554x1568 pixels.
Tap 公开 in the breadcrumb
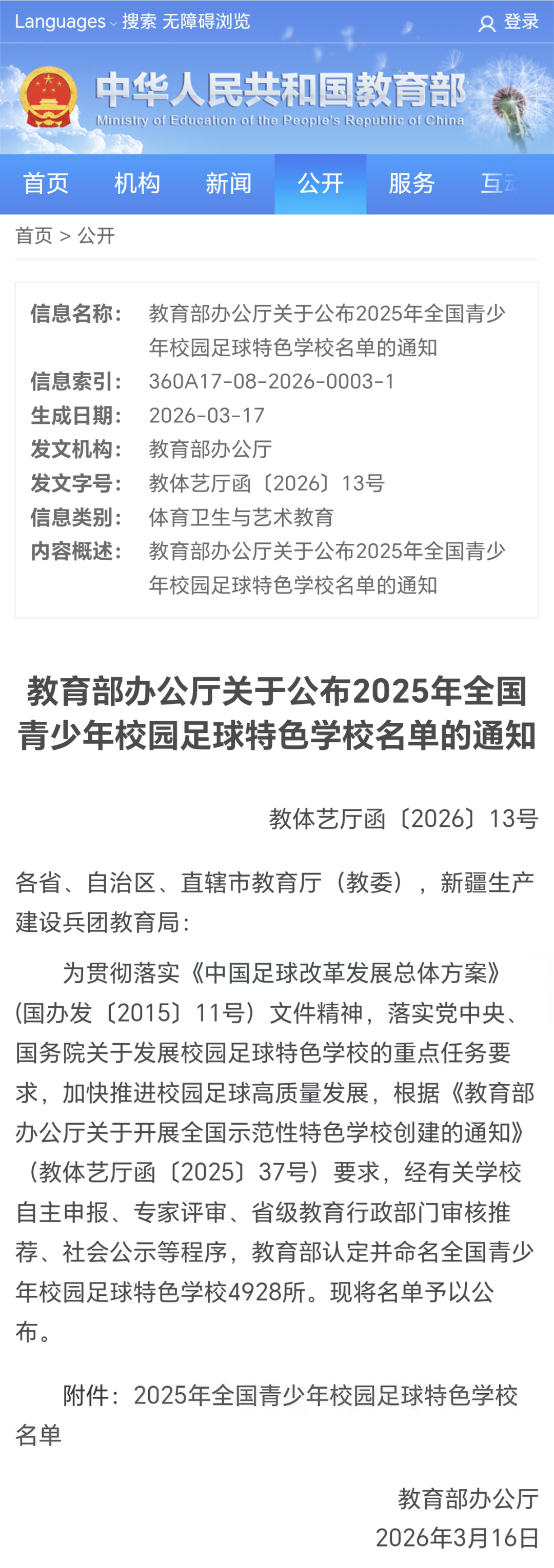click(96, 236)
